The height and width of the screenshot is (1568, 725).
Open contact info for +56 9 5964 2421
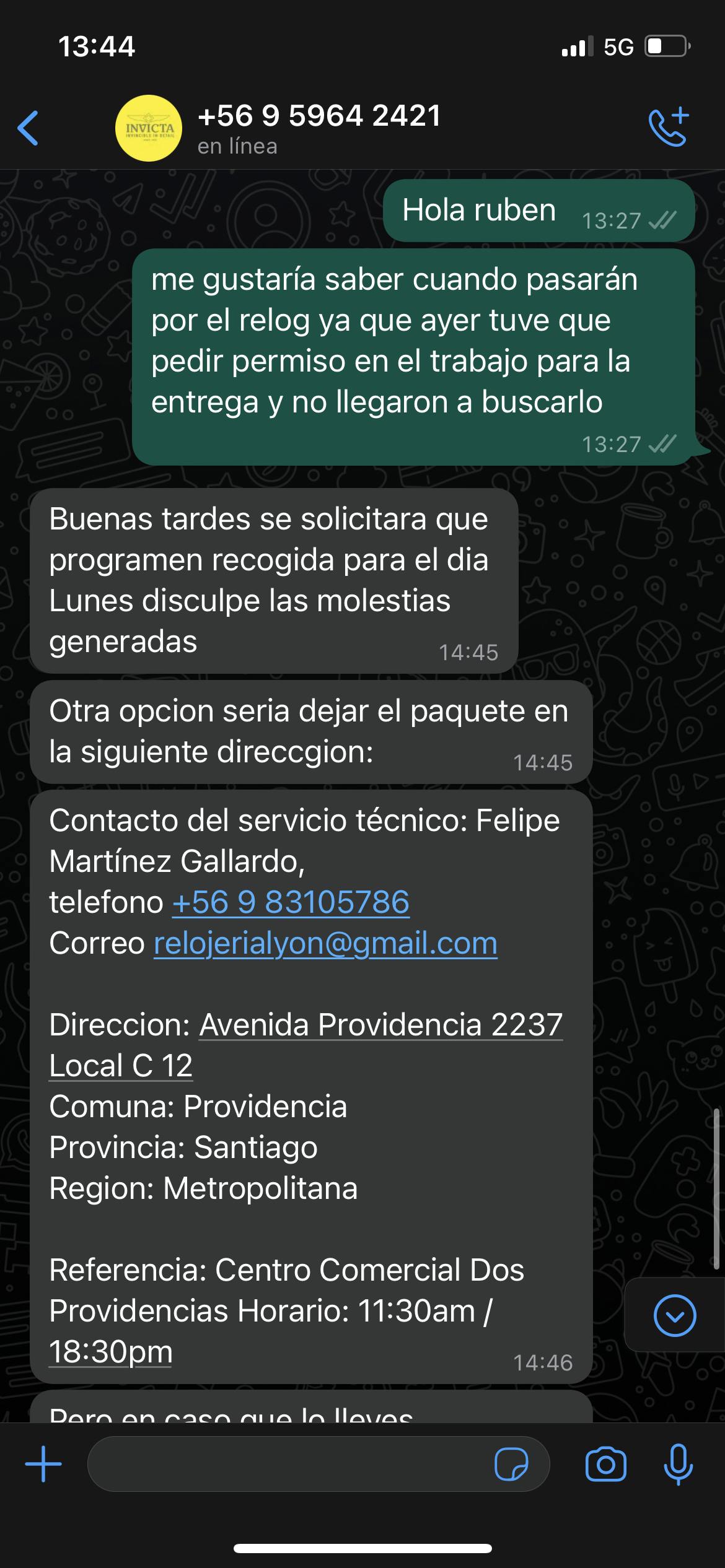click(x=319, y=116)
